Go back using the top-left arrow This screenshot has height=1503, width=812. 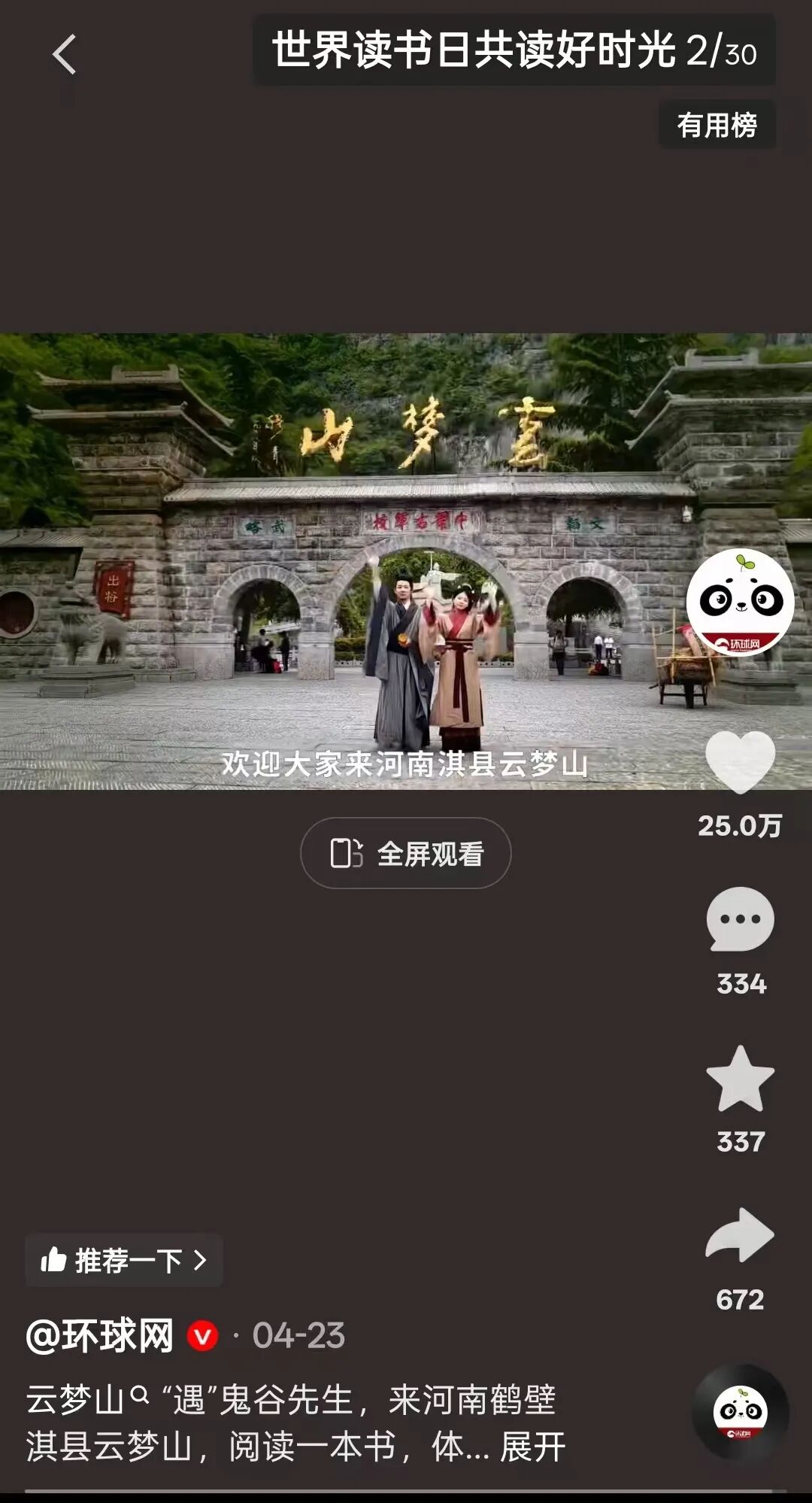coord(65,54)
